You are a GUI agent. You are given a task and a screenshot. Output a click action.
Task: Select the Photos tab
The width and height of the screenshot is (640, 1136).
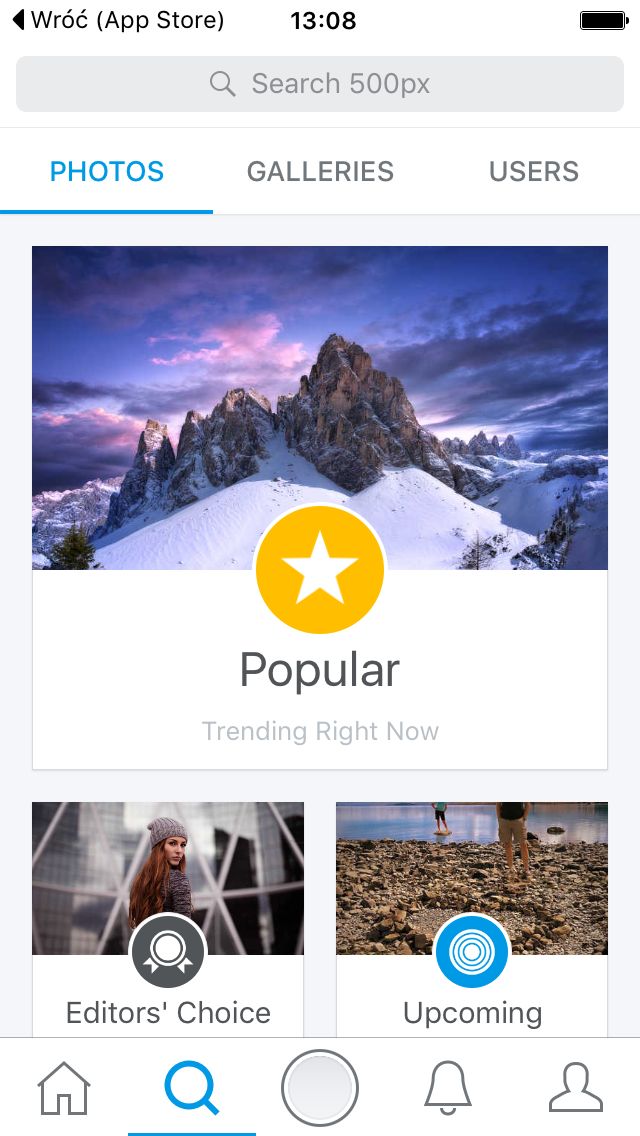point(107,172)
